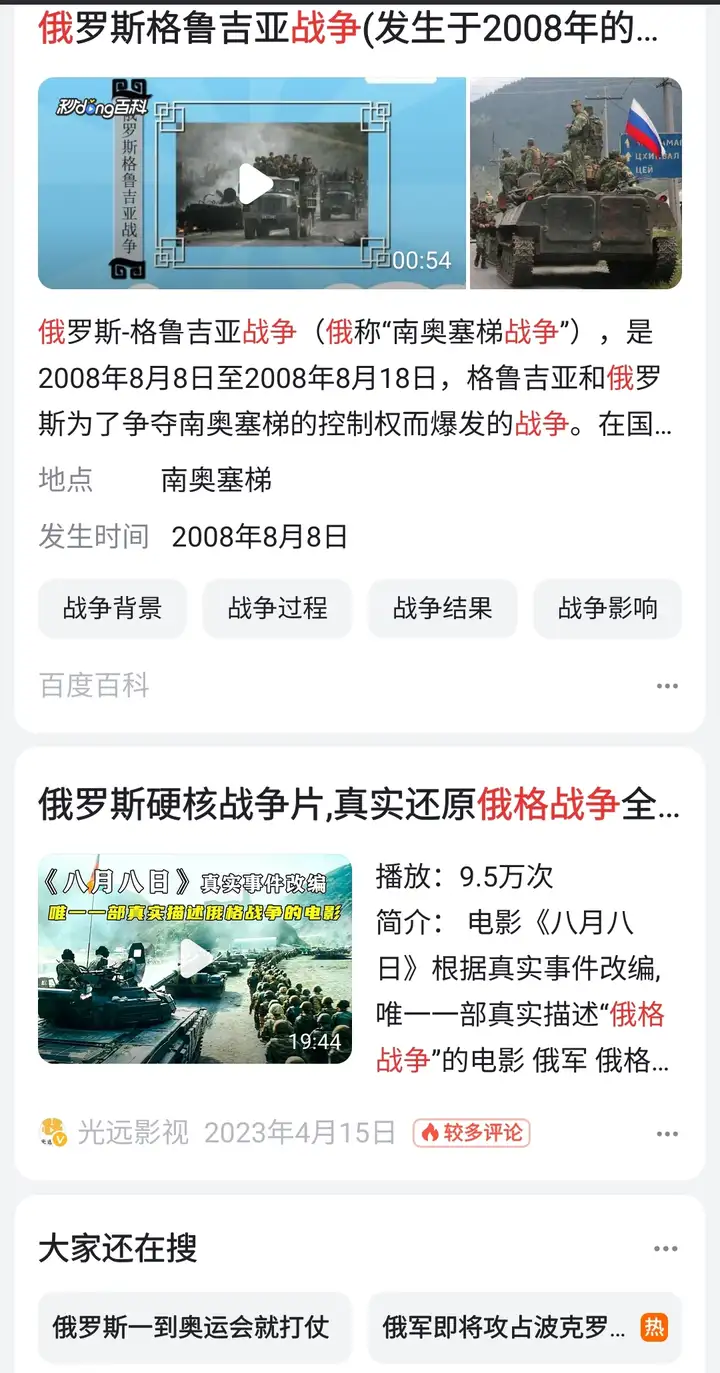The width and height of the screenshot is (720, 1373).
Task: Open the more options dots on the 光远影视 result
Action: pyautogui.click(x=667, y=1133)
